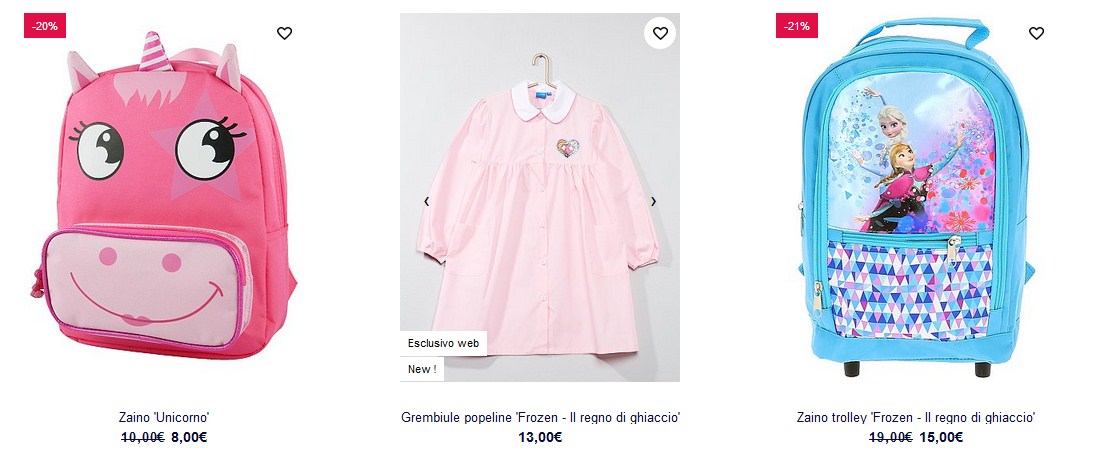Add Zaino trolley 'Frozen' to wishlist

coord(1036,33)
